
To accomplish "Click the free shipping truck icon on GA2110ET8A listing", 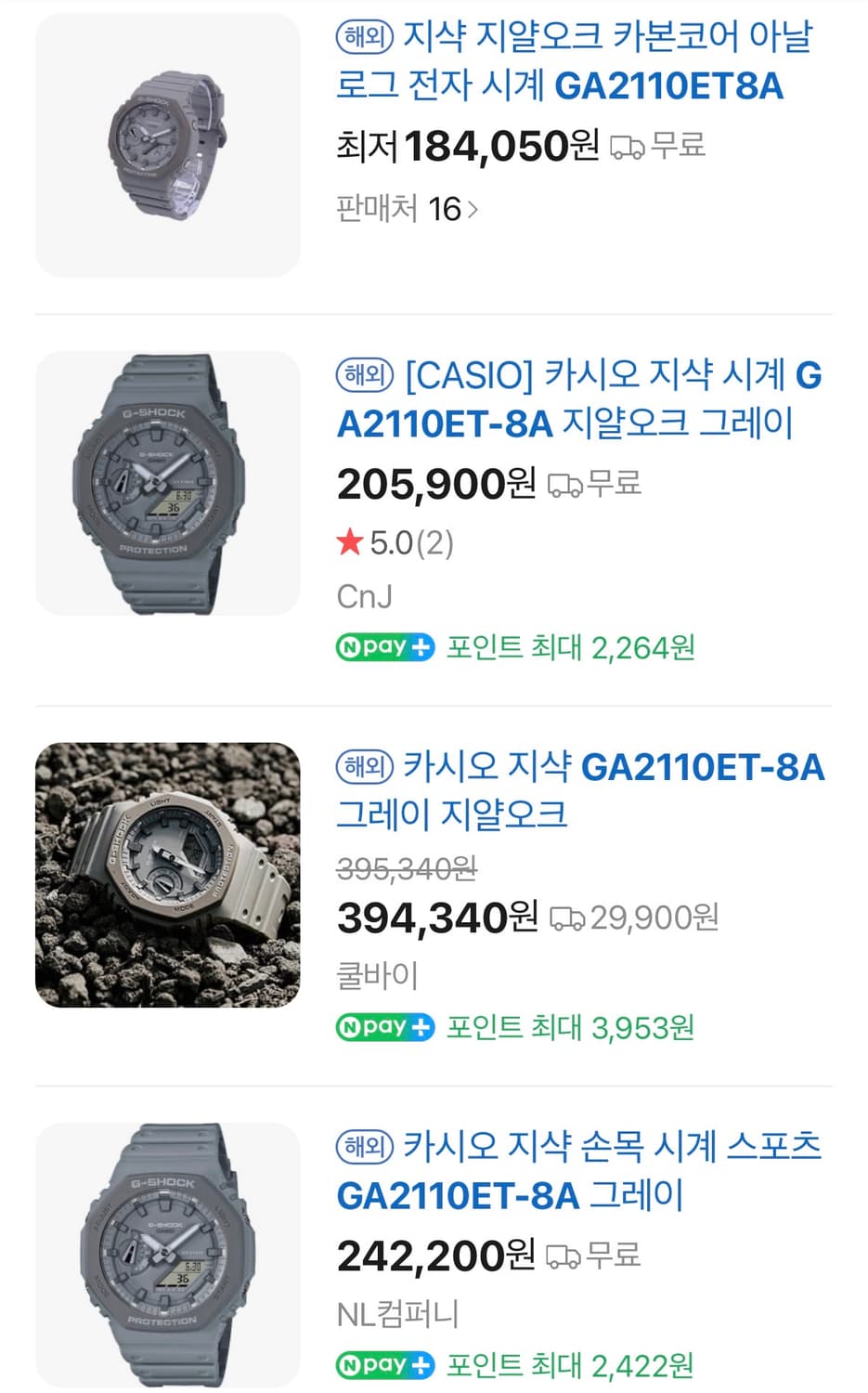I will click(x=626, y=144).
